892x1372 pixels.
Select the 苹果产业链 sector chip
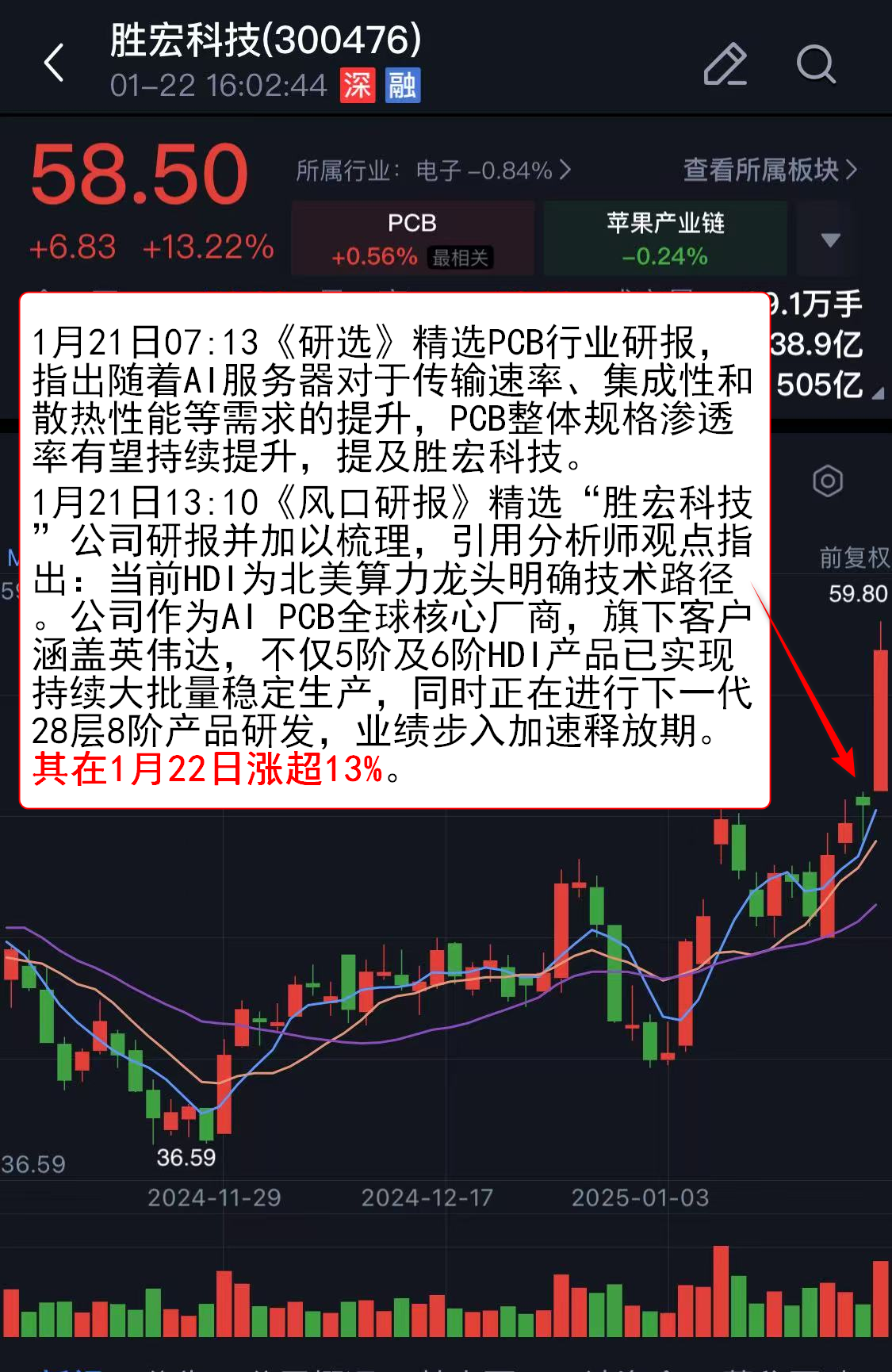tap(664, 238)
